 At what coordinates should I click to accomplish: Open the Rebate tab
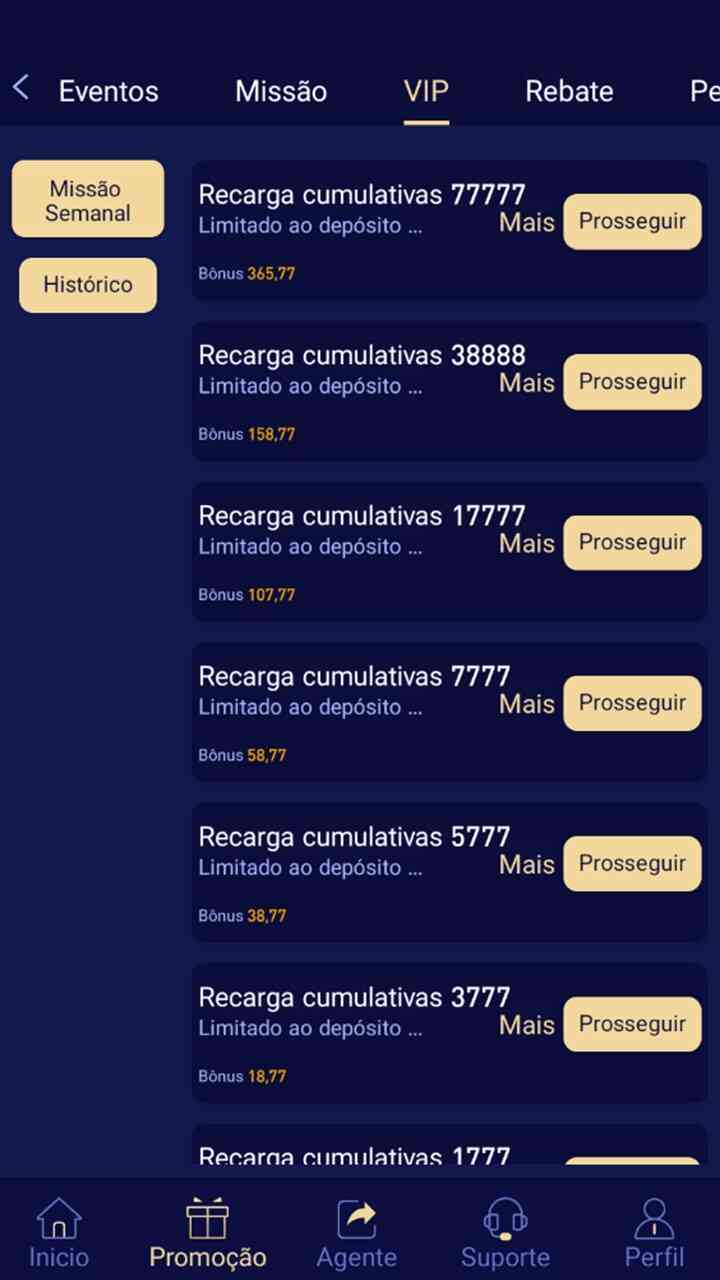coord(569,91)
